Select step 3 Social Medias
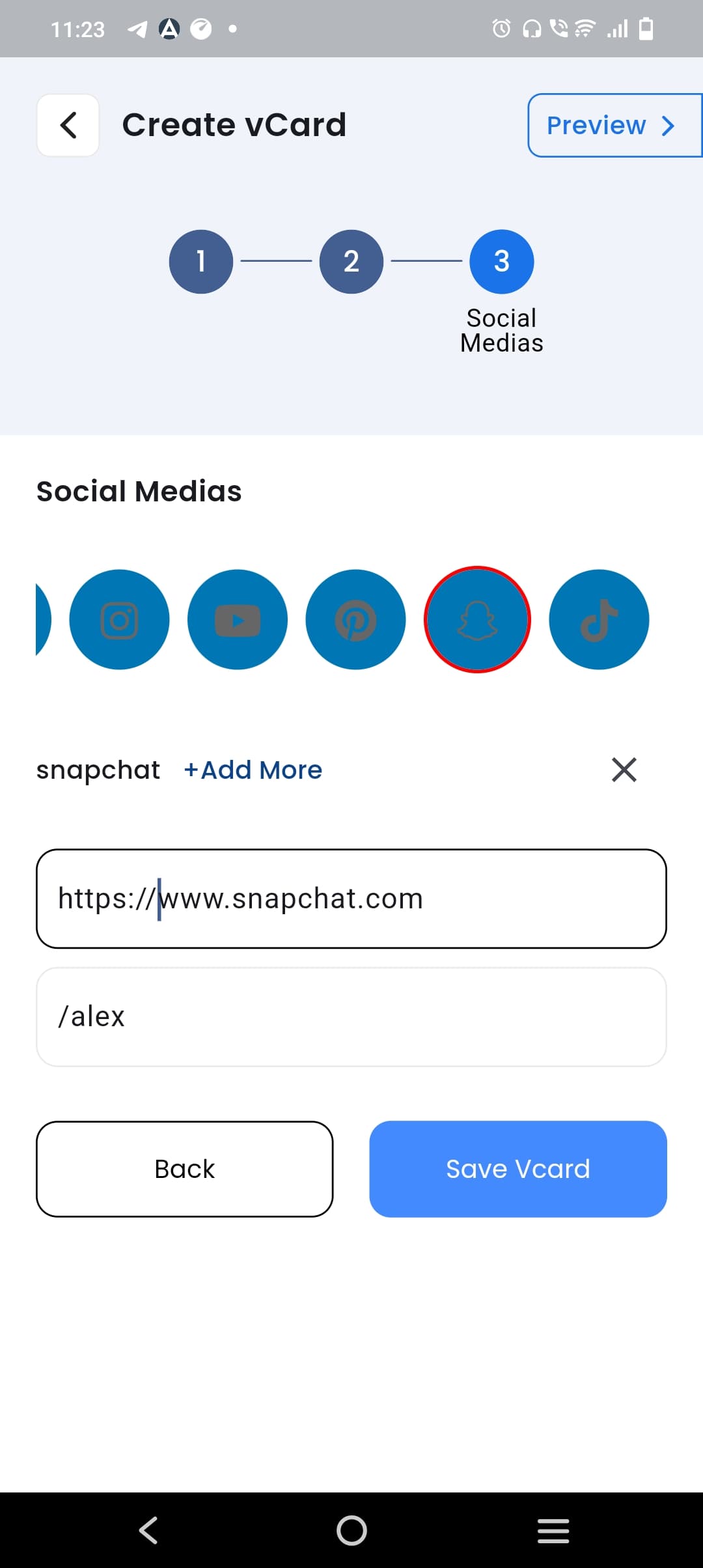The height and width of the screenshot is (1568, 703). tap(502, 262)
